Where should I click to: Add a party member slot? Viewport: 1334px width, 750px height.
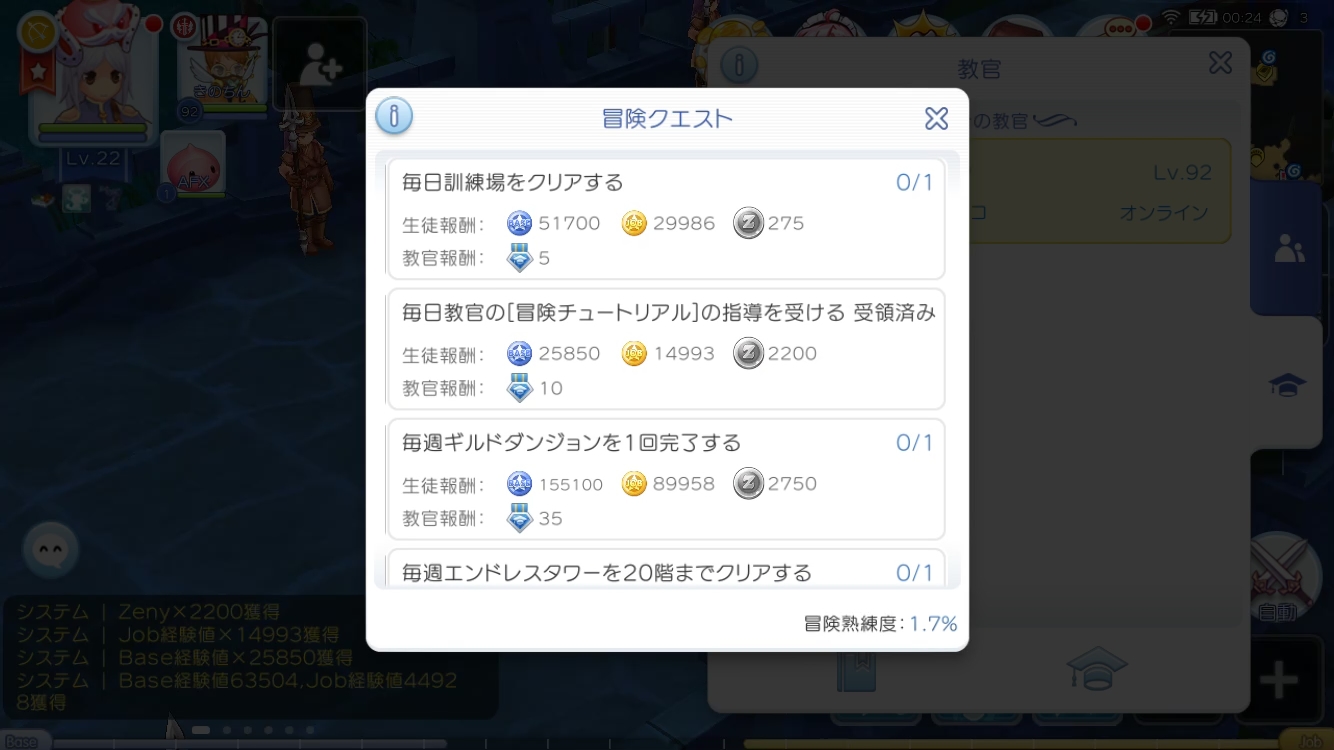pos(319,65)
